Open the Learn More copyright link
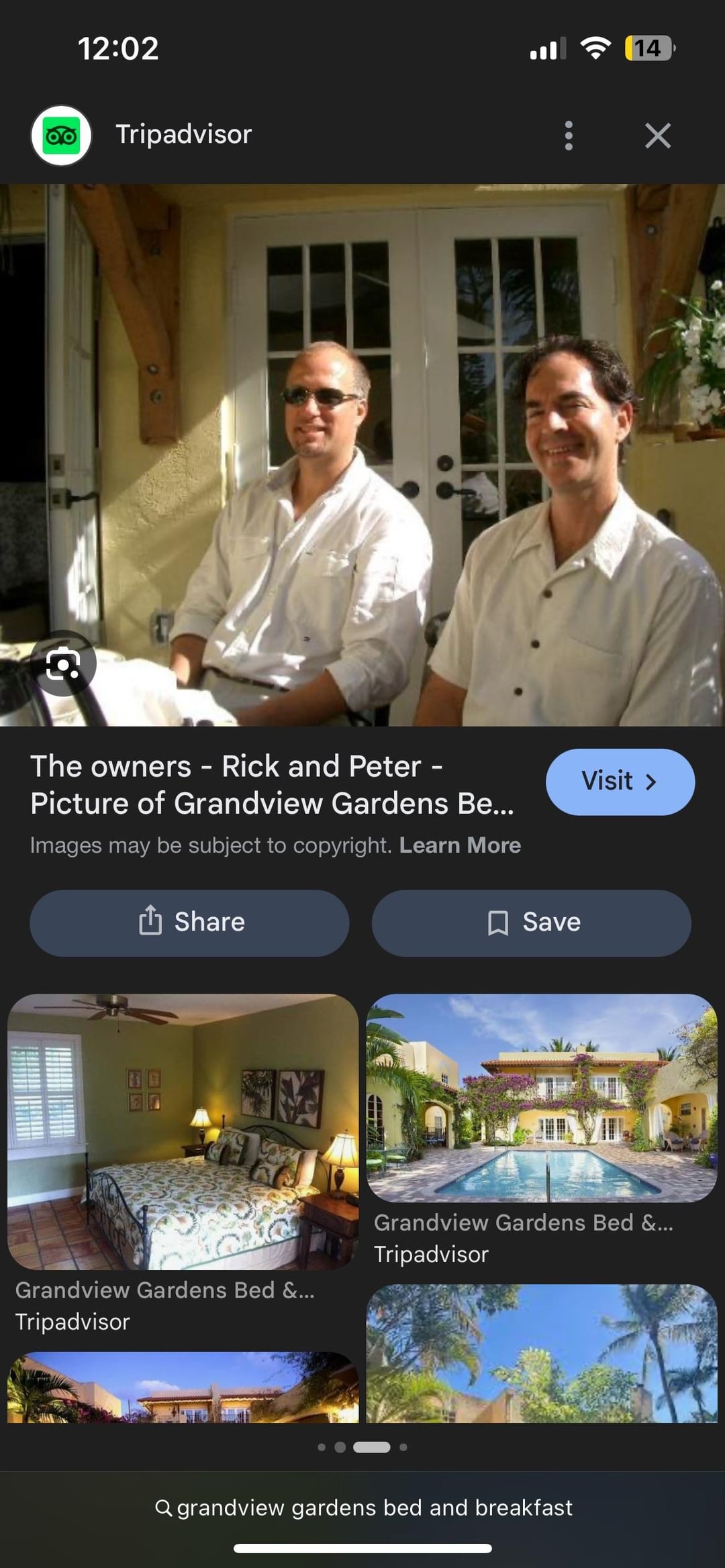Screen dimensions: 725x1568 [460, 845]
